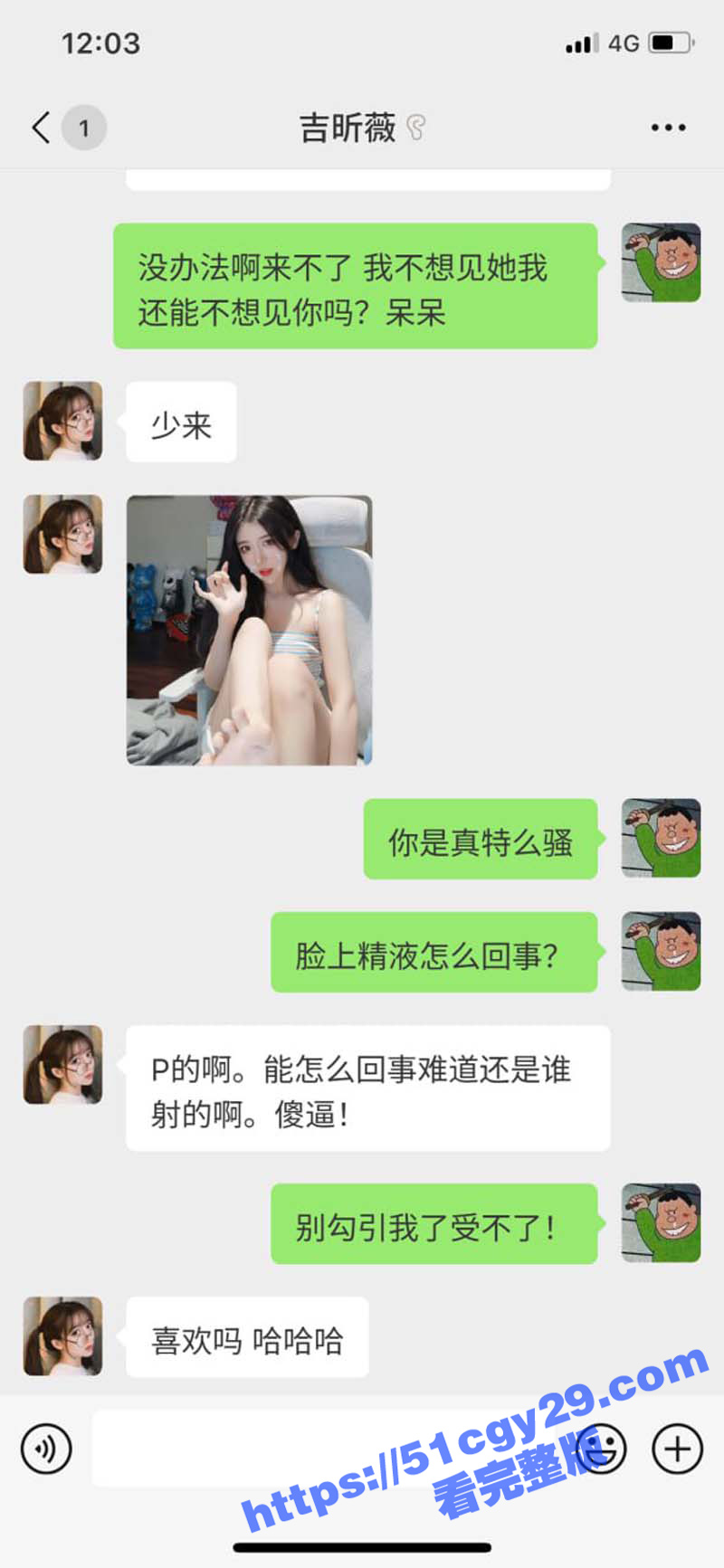Open the contact name 吉昕薇 header

(347, 128)
